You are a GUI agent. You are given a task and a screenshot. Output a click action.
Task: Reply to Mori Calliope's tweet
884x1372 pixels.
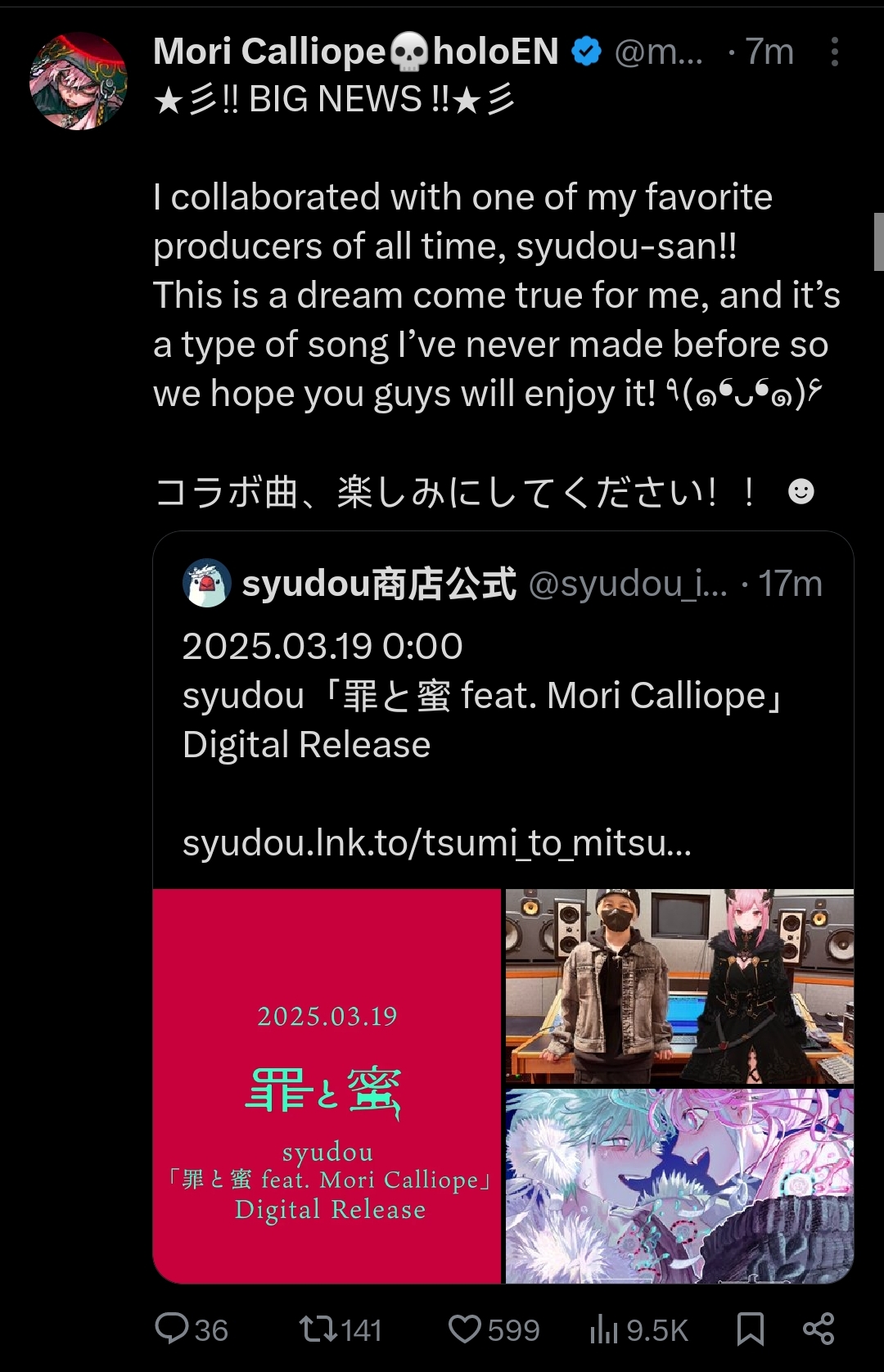[x=173, y=1328]
